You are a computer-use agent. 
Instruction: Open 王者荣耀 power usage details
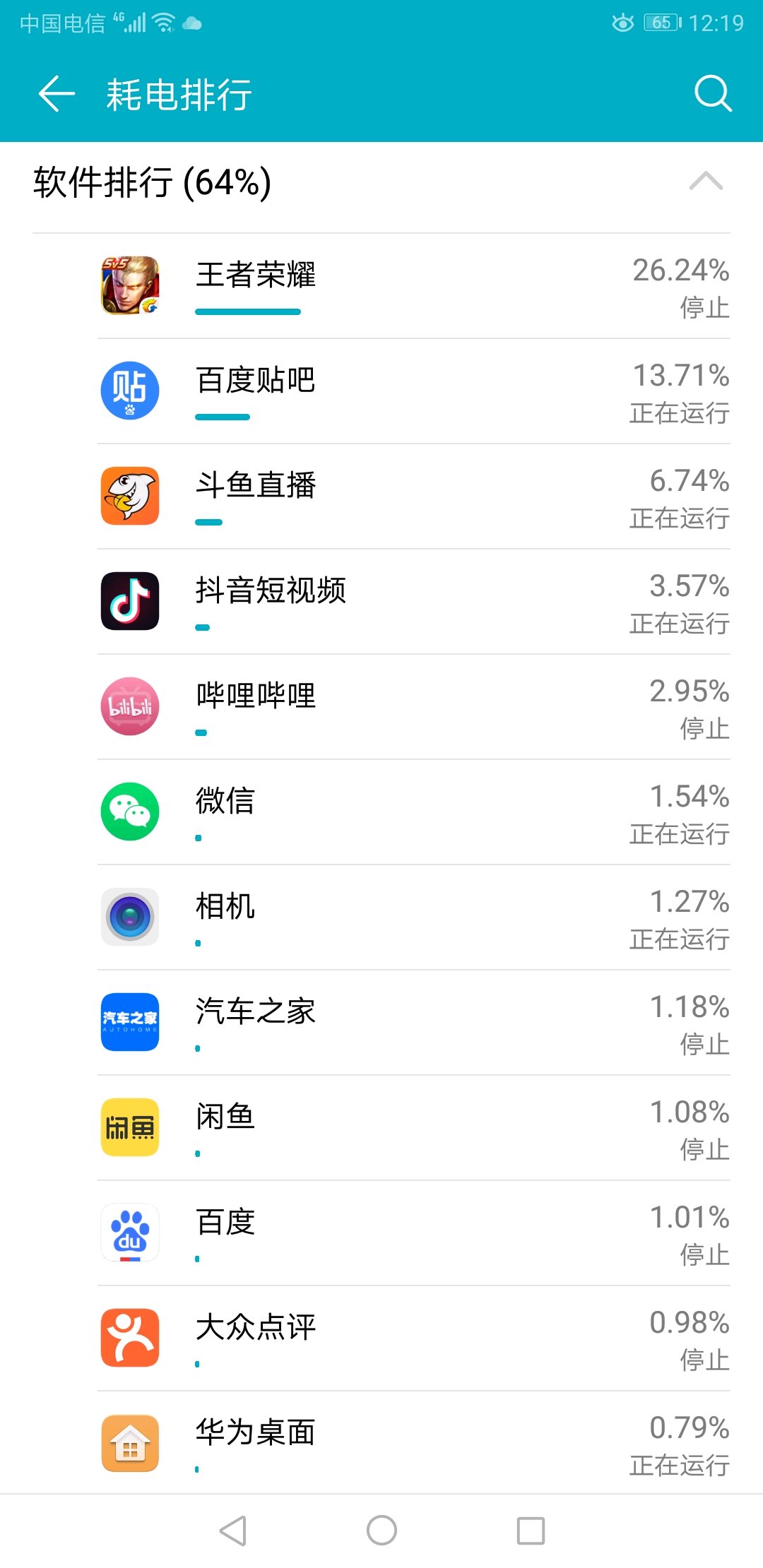413,286
